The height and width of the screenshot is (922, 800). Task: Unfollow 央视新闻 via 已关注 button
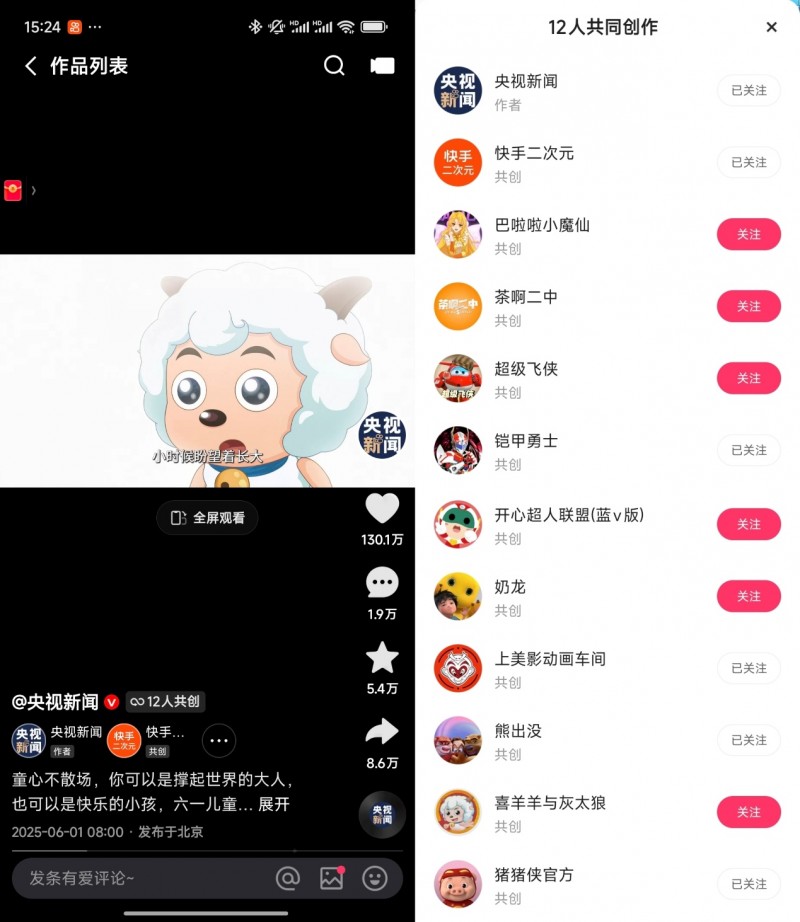(748, 90)
